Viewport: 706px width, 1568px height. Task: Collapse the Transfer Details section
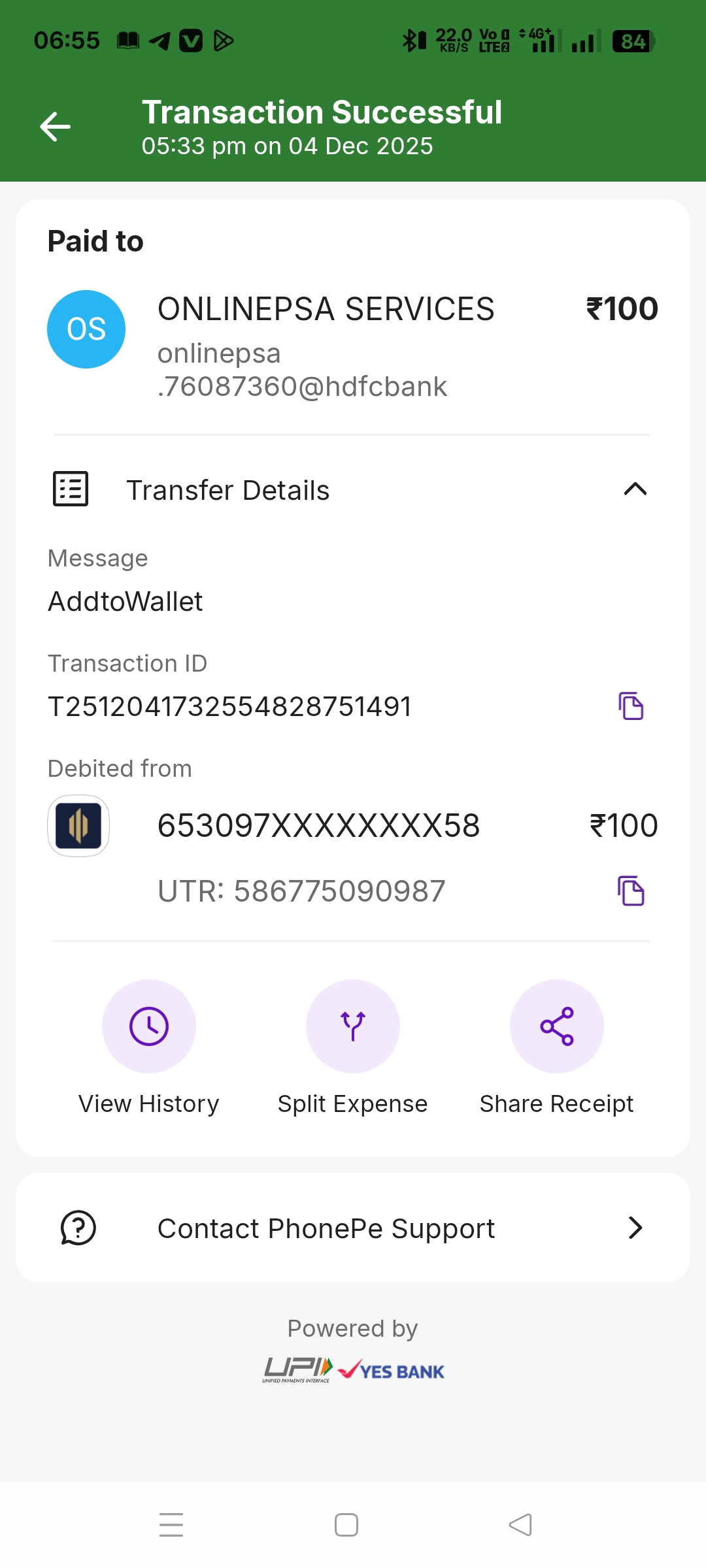pos(635,489)
